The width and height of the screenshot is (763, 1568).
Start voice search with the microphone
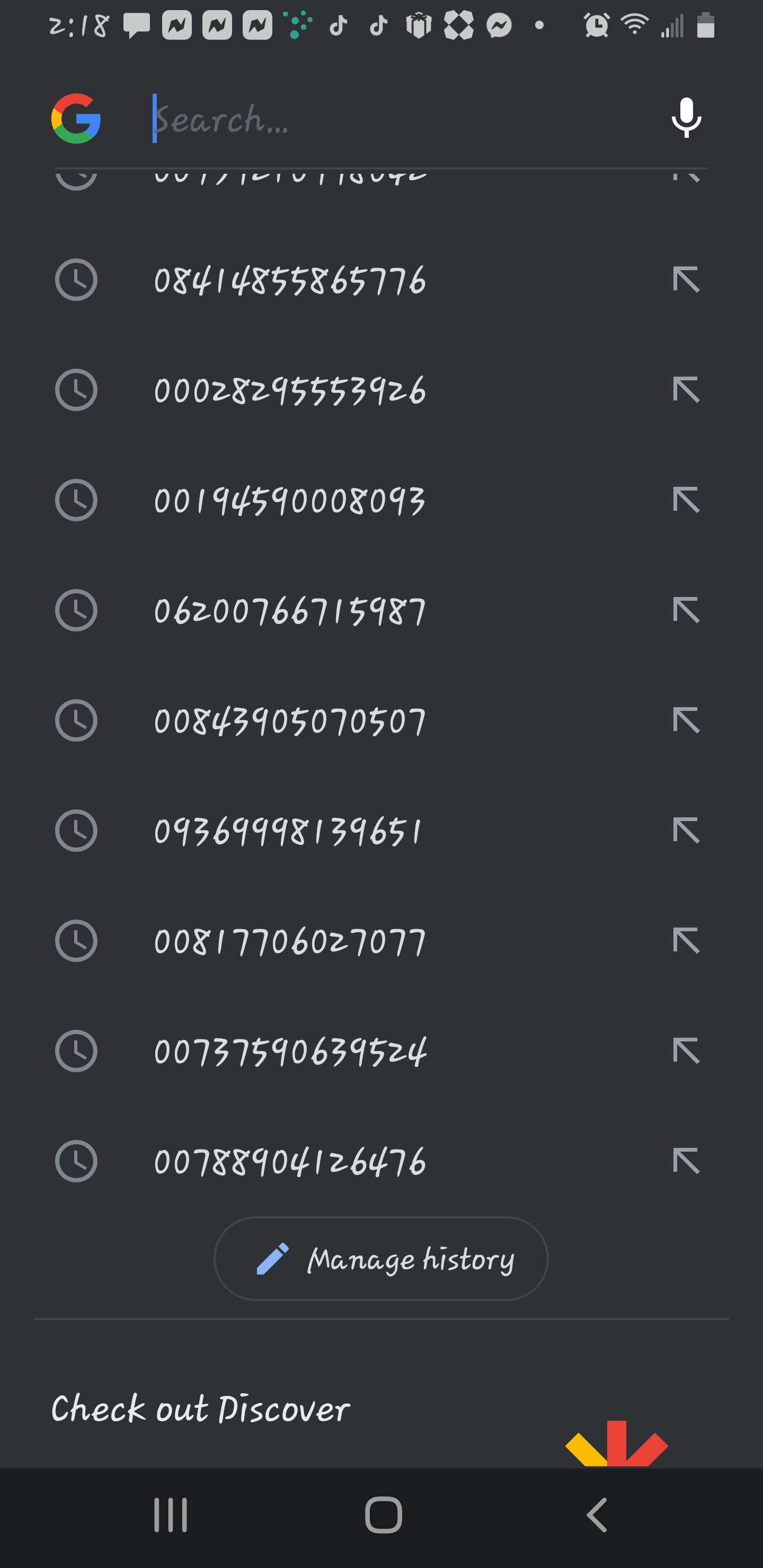[x=686, y=118]
